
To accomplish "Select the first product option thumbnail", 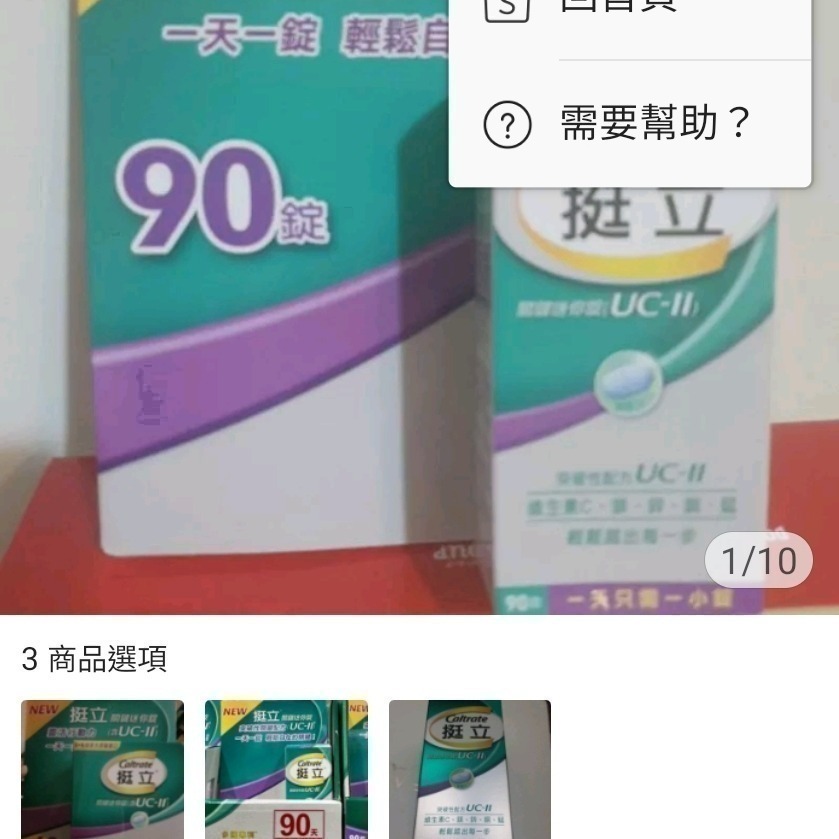I will pos(103,769).
